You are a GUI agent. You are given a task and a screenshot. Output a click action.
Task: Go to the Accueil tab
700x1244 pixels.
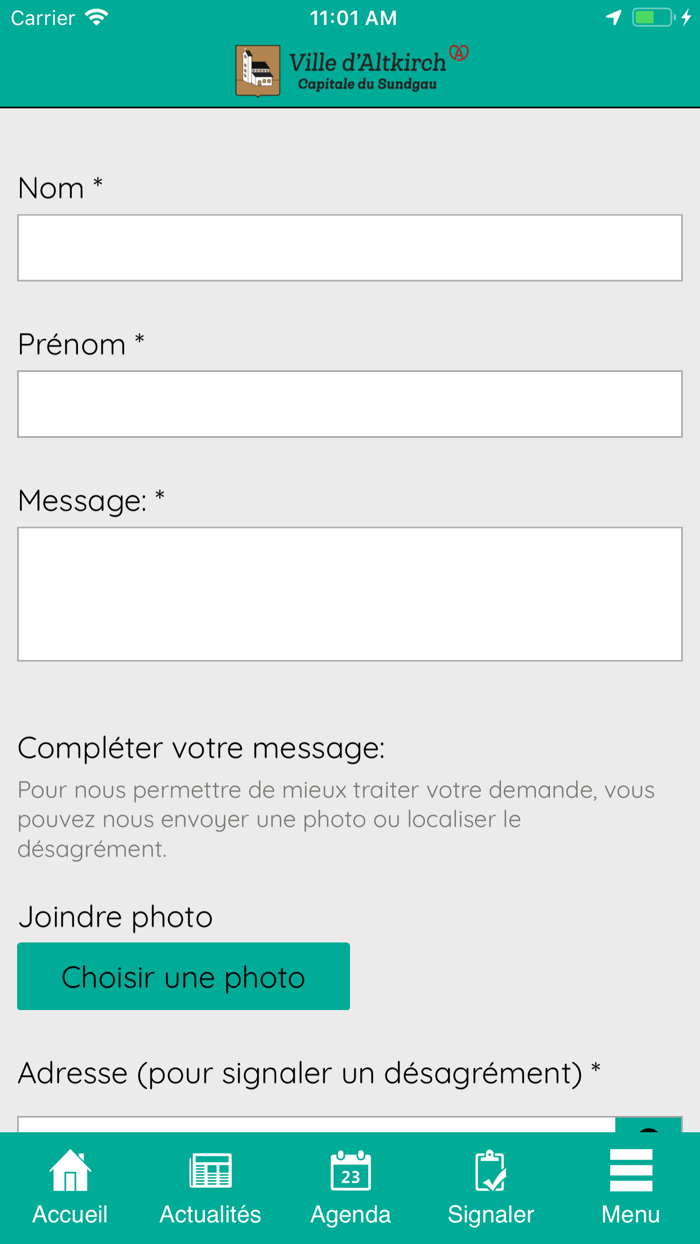[70, 1188]
